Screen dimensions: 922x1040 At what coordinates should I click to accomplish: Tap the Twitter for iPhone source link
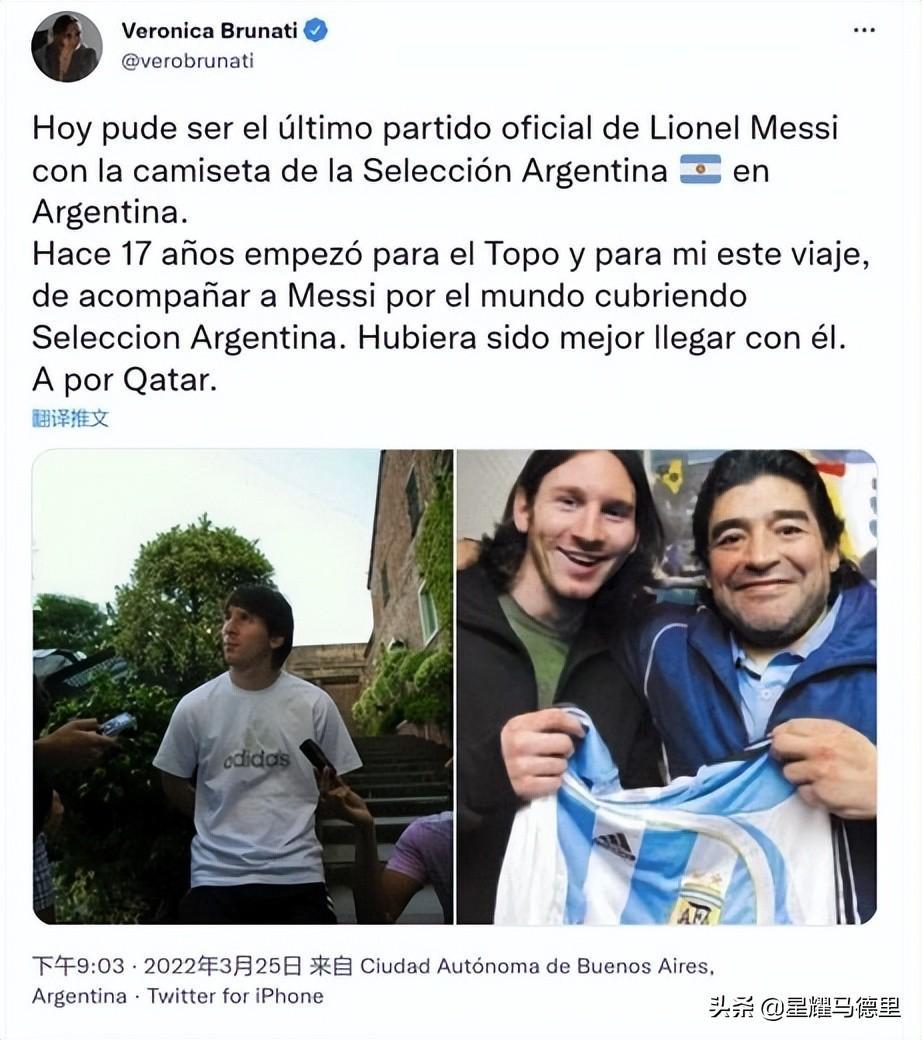coord(235,996)
